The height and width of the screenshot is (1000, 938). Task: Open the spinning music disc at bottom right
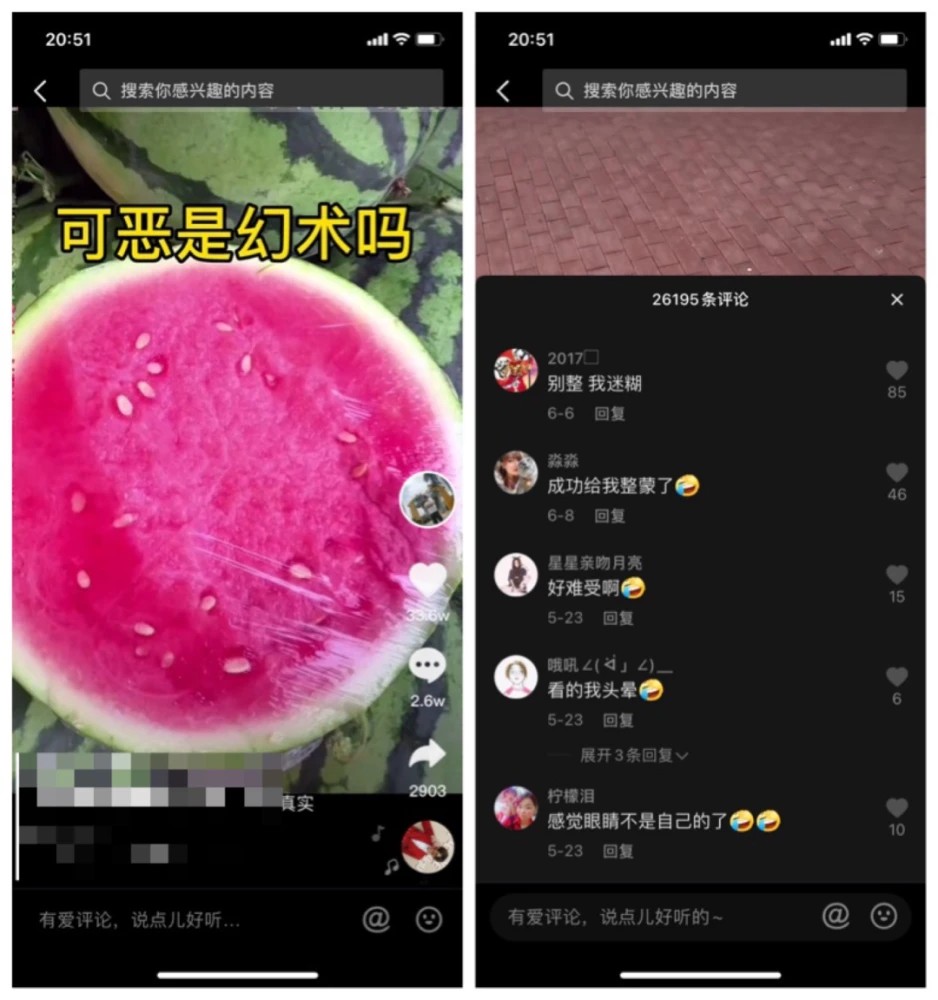coord(428,845)
